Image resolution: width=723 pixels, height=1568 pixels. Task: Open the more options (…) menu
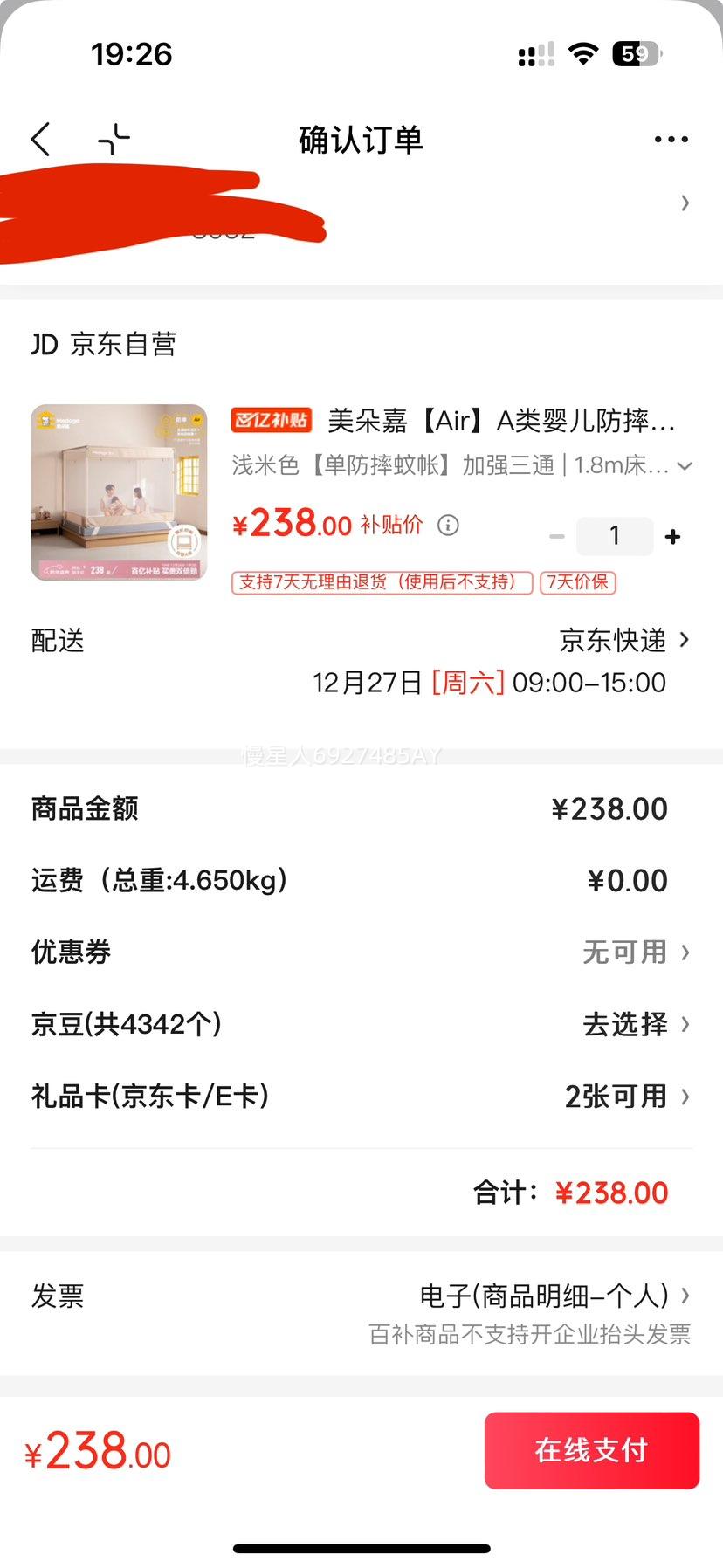coord(671,138)
